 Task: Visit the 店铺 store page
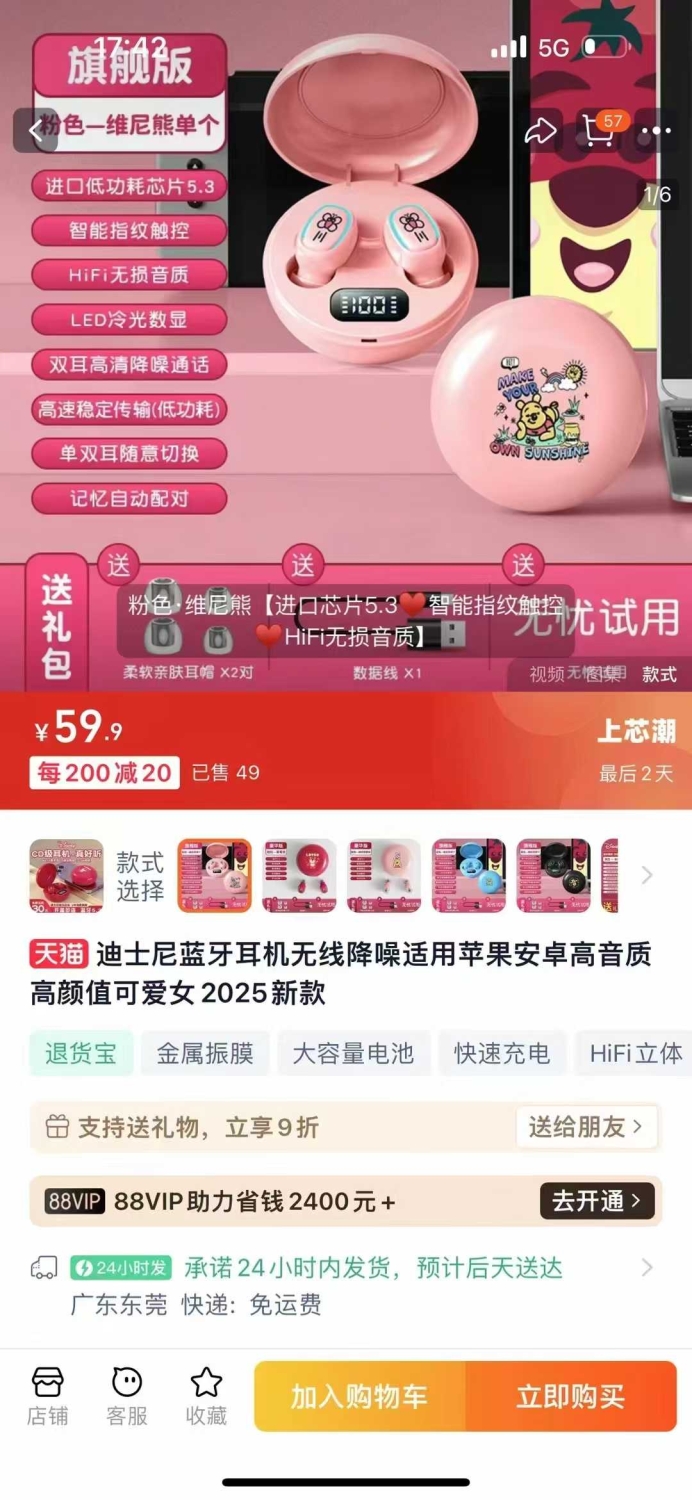coord(47,1397)
